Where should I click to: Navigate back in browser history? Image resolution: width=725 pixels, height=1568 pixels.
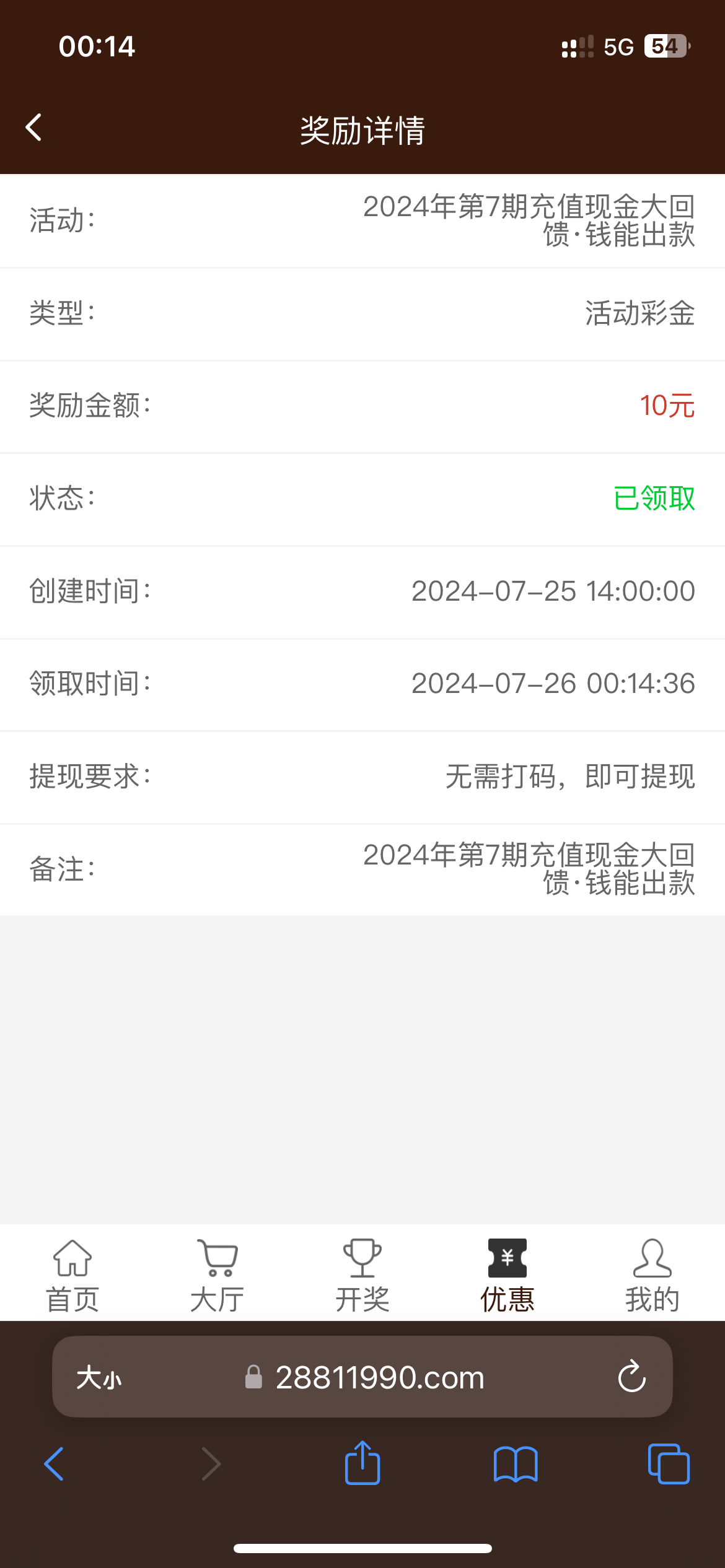coord(55,1464)
